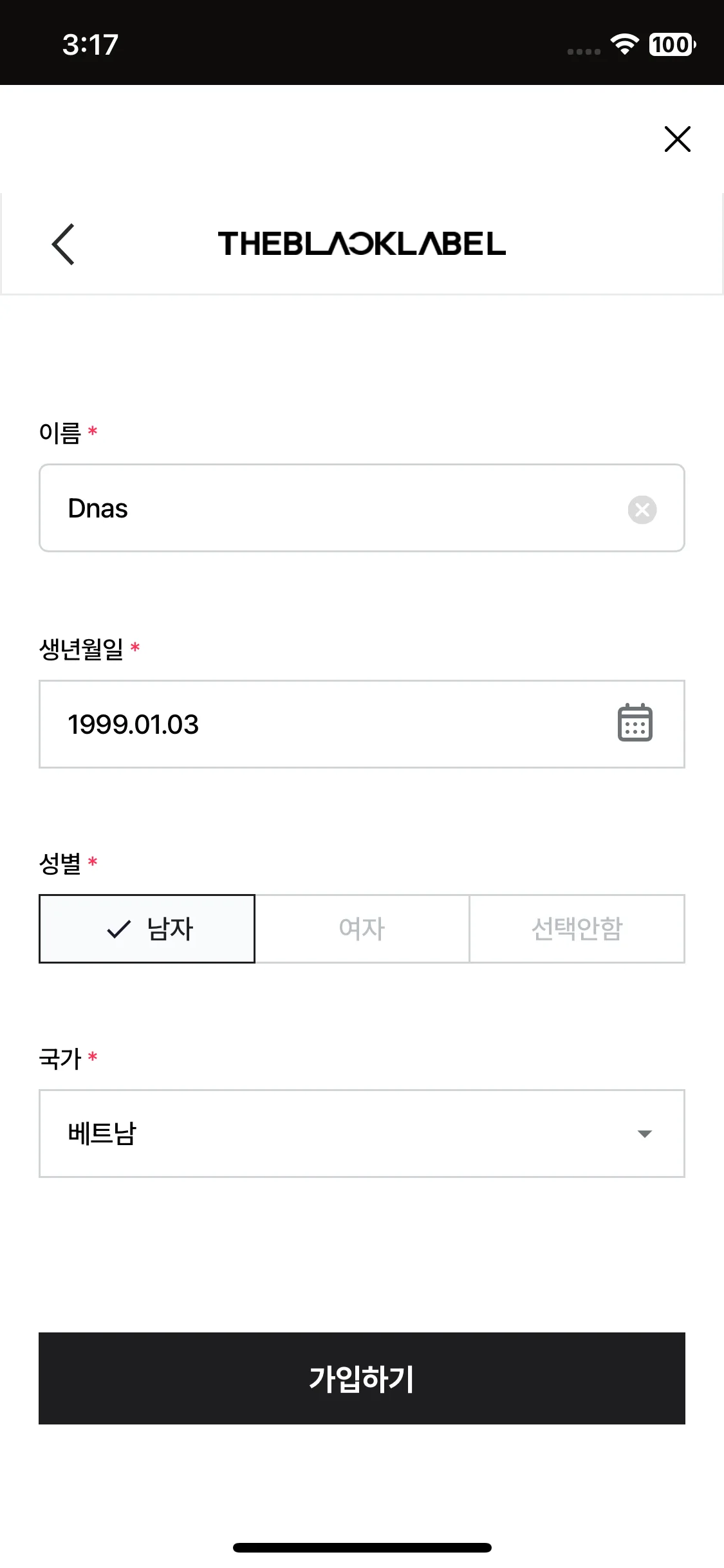Viewport: 724px width, 1568px height.
Task: Open the 베트남 country dropdown
Action: point(362,1134)
